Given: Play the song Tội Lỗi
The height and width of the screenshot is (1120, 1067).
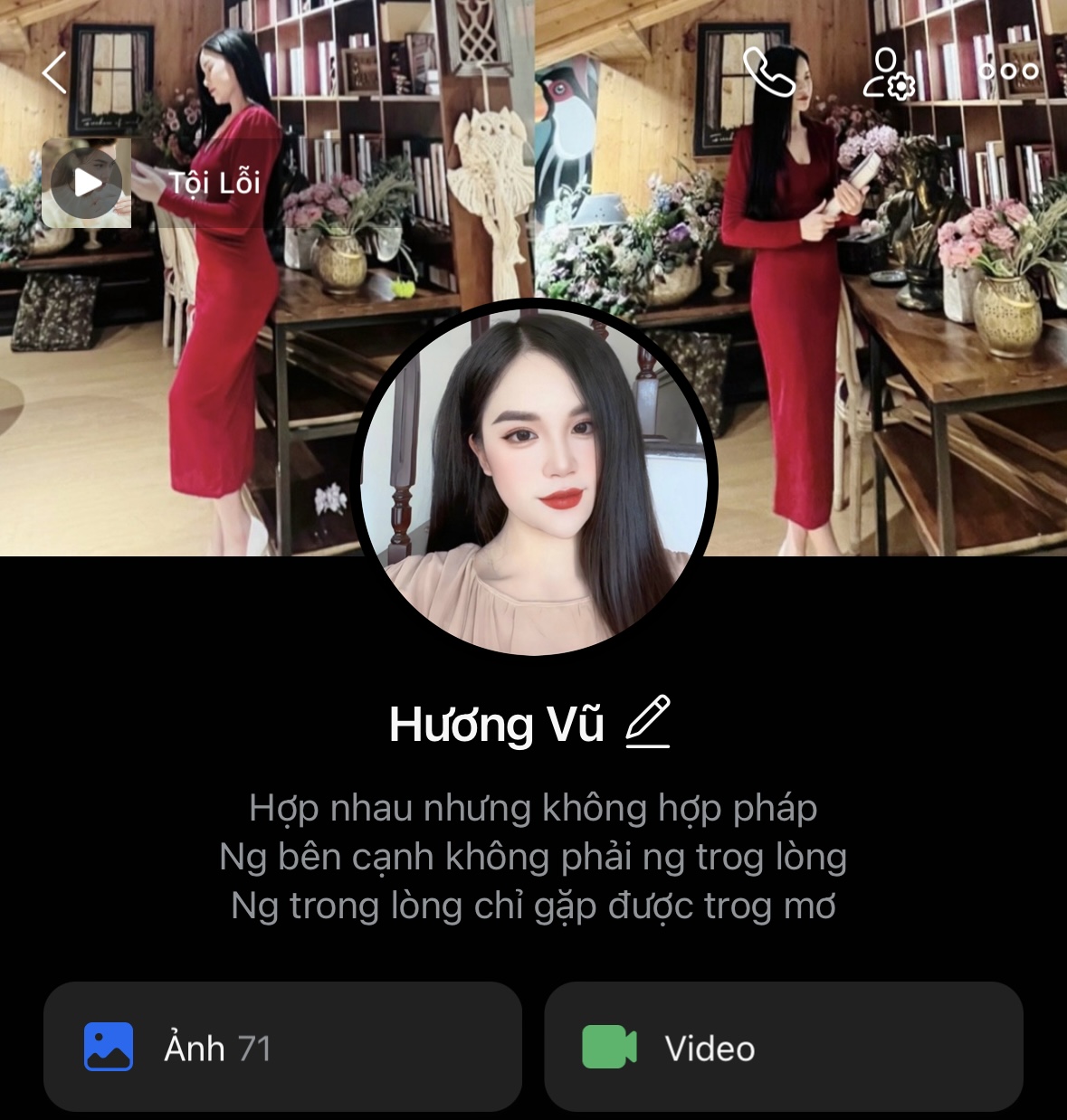Looking at the screenshot, I should [87, 183].
